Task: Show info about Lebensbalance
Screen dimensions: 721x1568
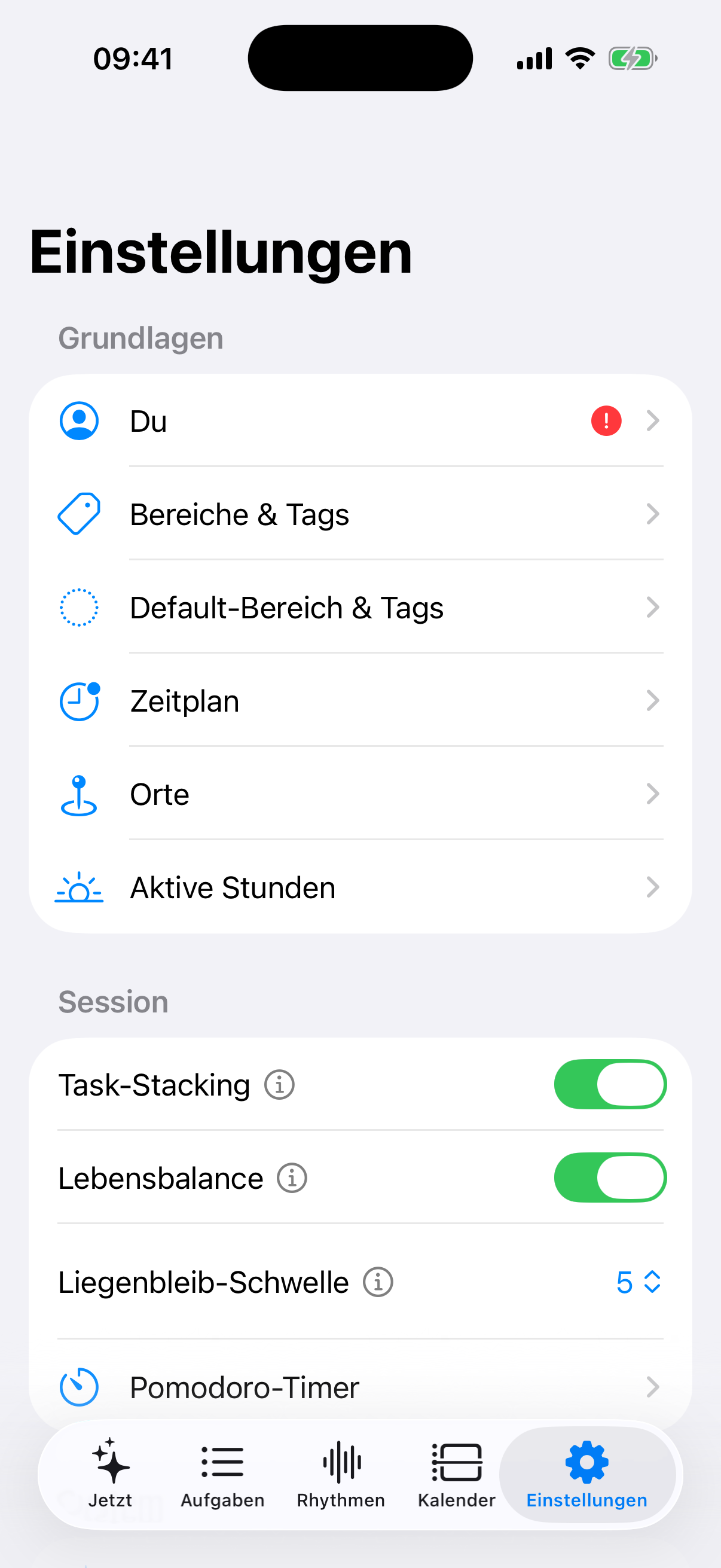Action: click(x=292, y=1178)
